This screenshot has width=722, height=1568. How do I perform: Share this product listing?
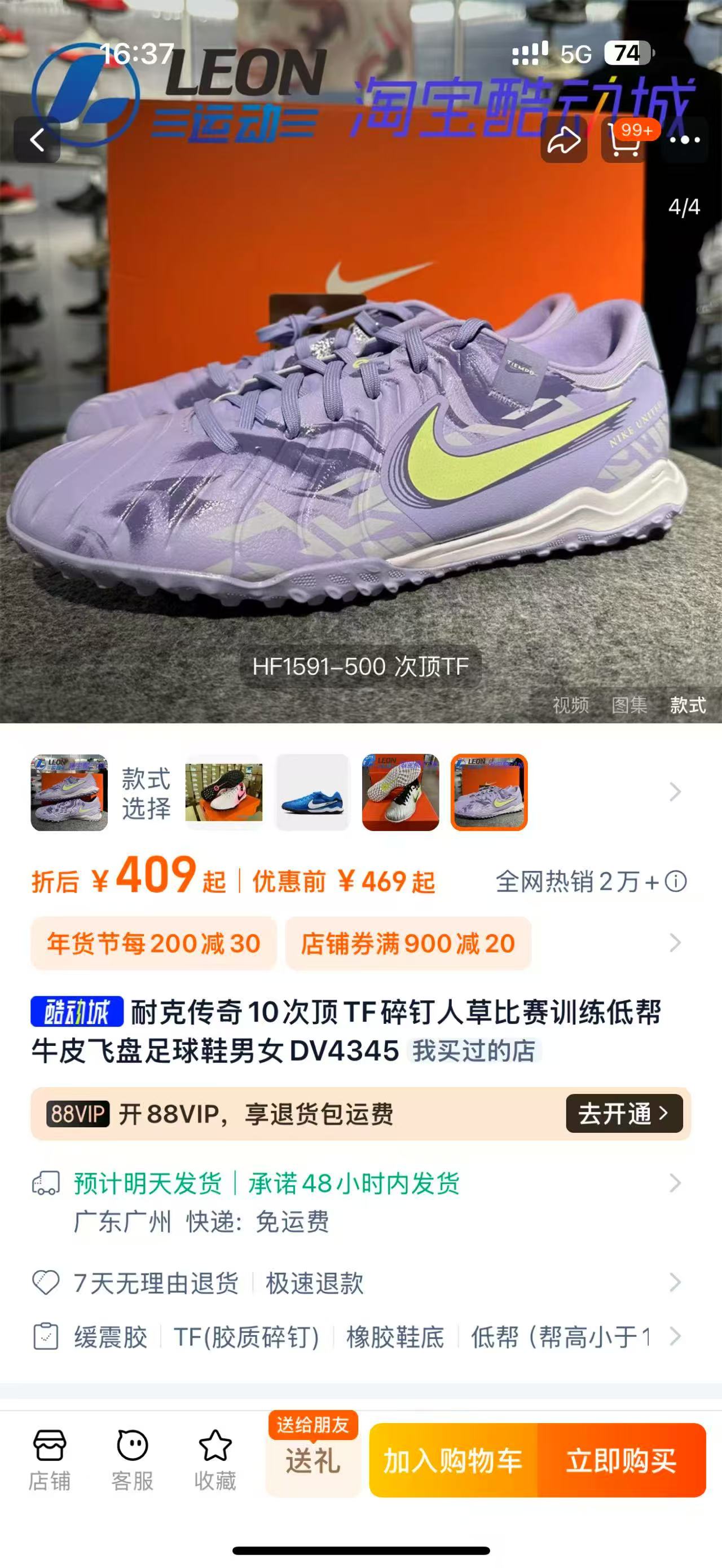coord(563,139)
